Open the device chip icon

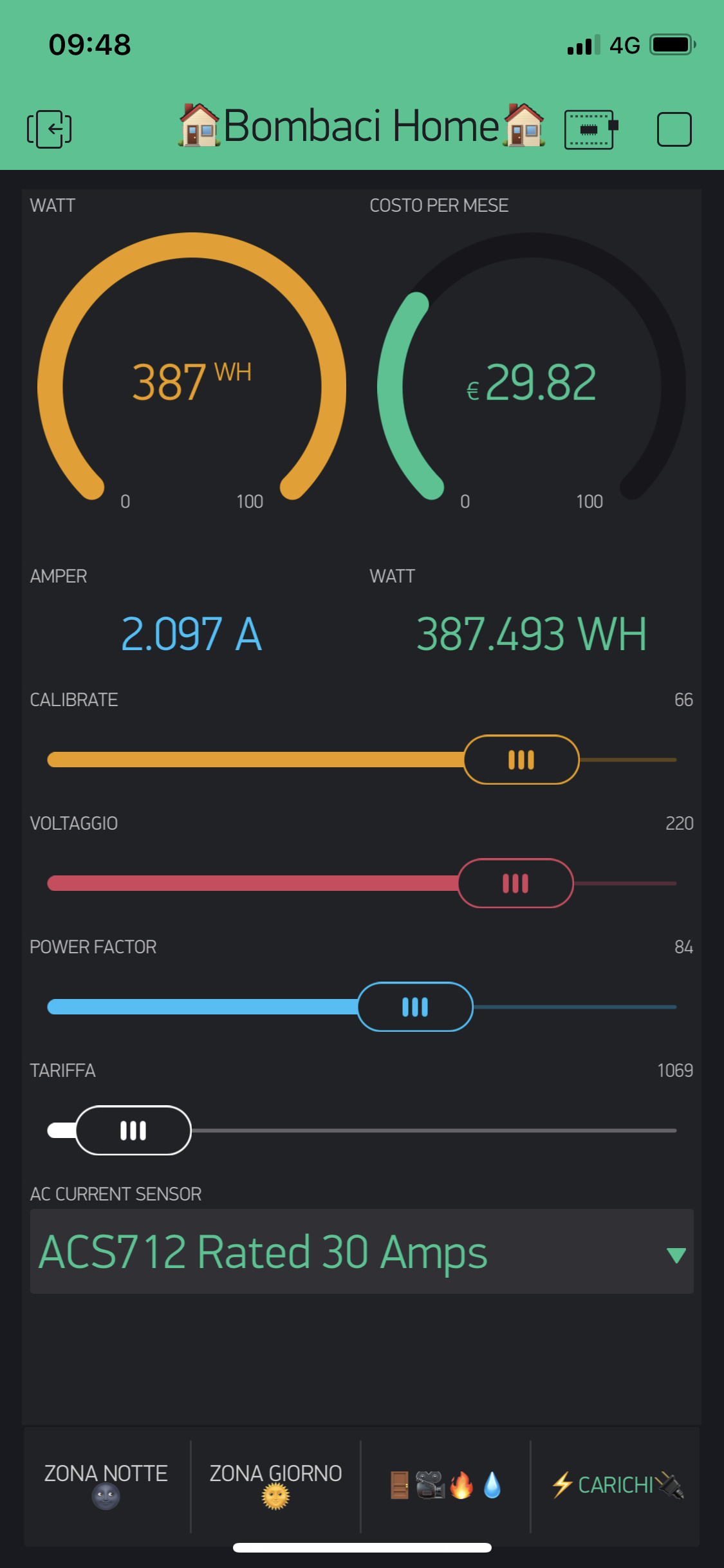tap(591, 129)
